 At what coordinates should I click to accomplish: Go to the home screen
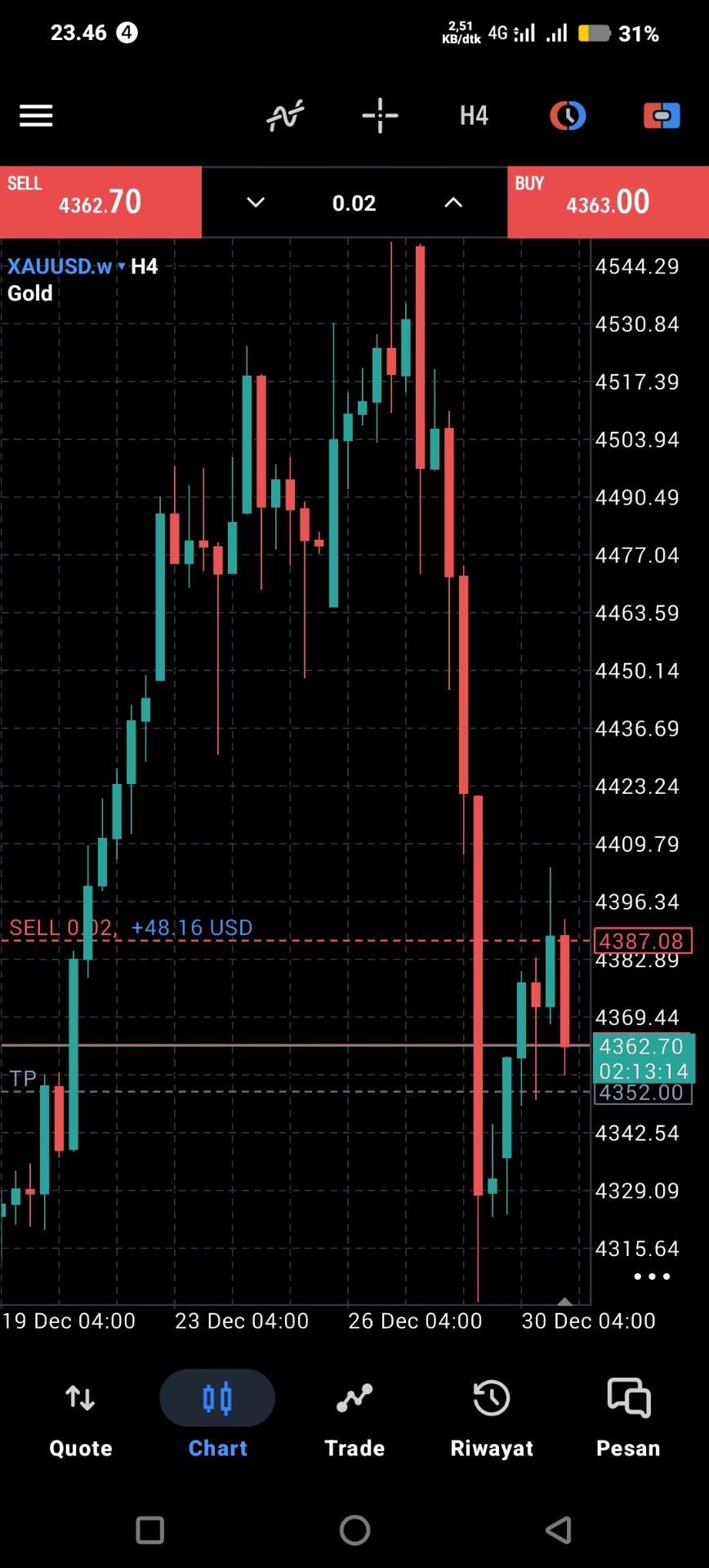[x=354, y=1530]
